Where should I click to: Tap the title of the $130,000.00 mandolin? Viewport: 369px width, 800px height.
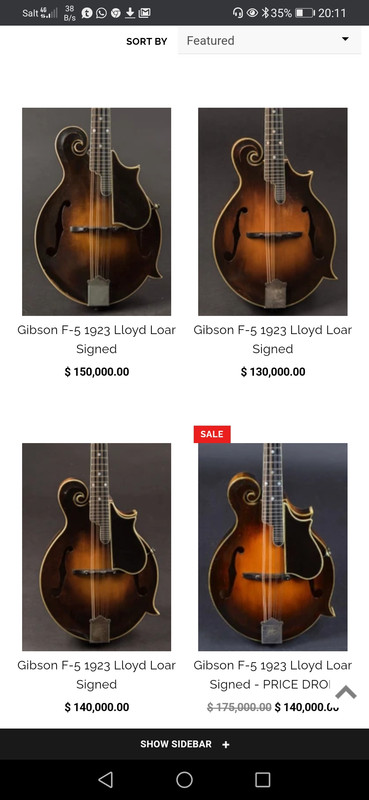273,339
